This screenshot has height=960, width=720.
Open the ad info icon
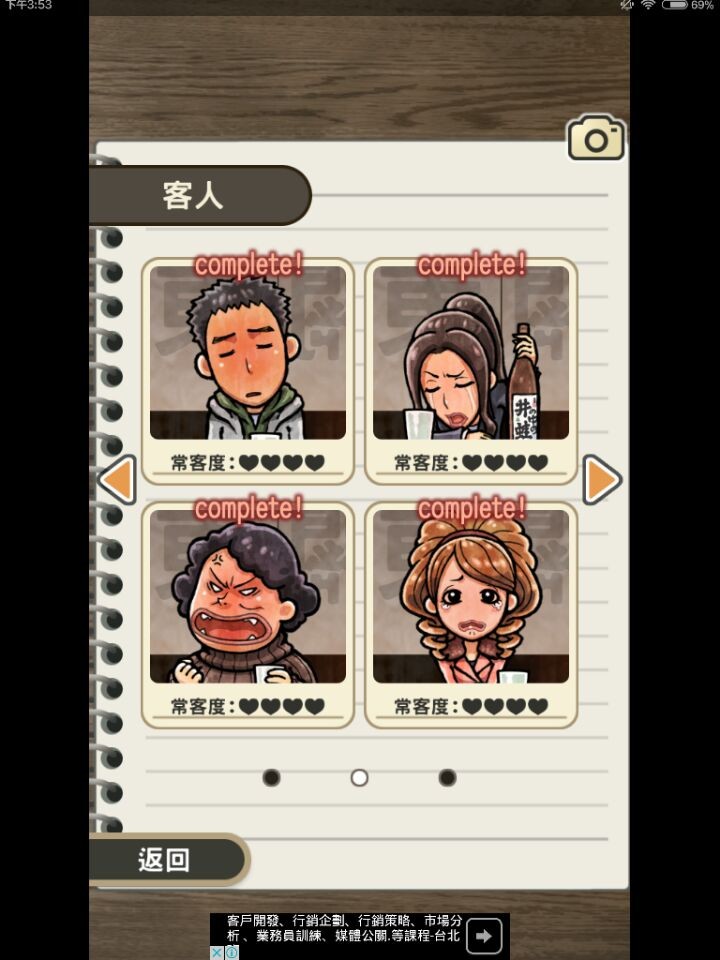pyautogui.click(x=232, y=953)
